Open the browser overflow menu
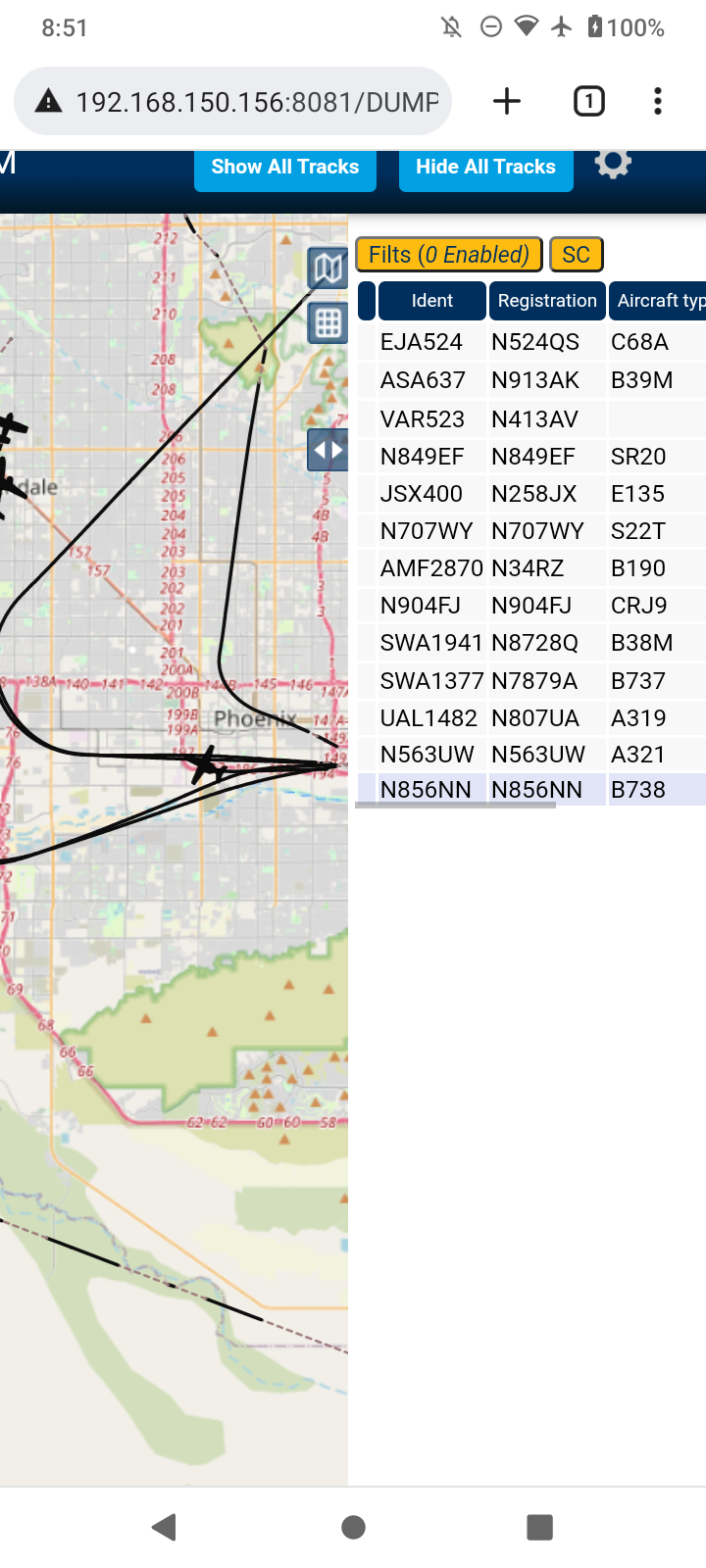706x1568 pixels. pos(658,101)
